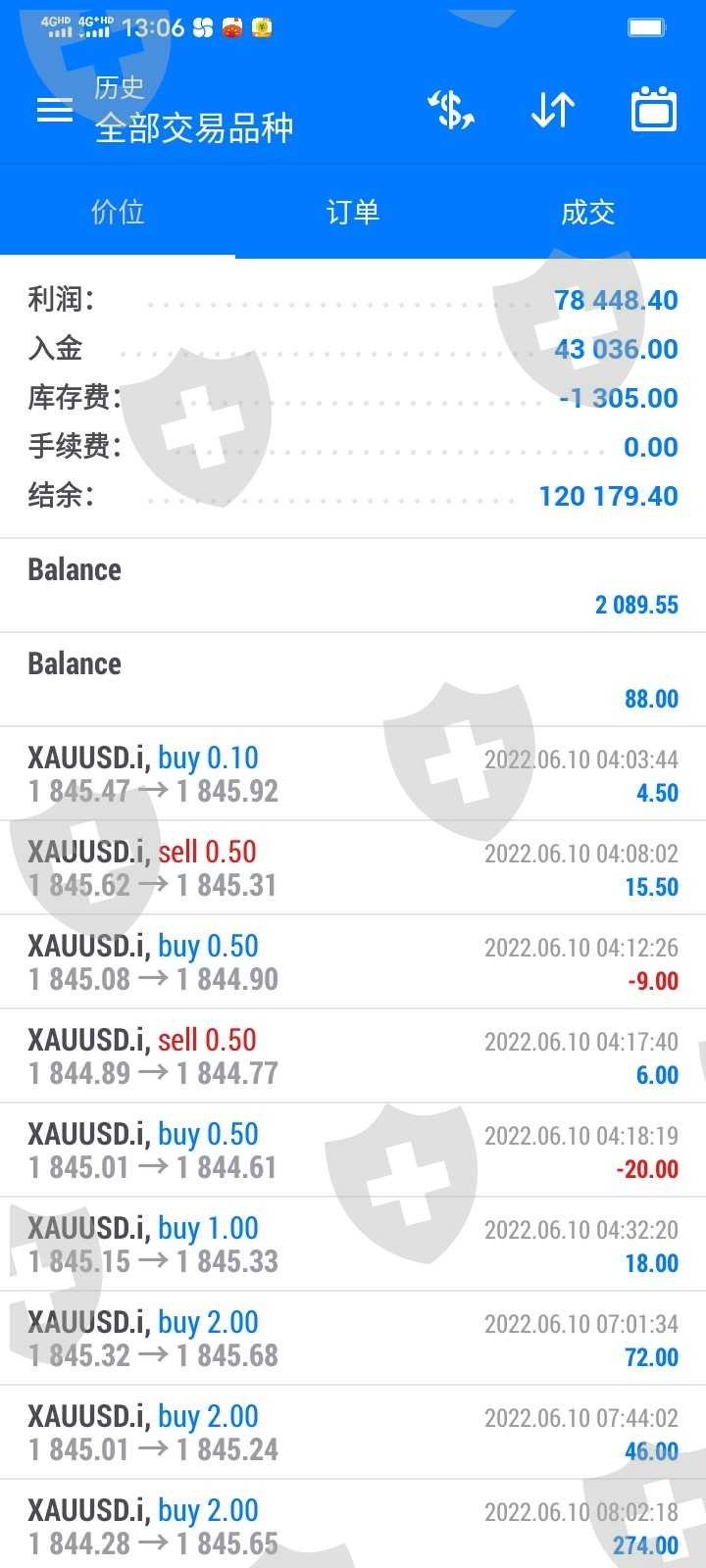The height and width of the screenshot is (1568, 706).
Task: Open the Balance entry of 88.00
Action: pos(353,680)
